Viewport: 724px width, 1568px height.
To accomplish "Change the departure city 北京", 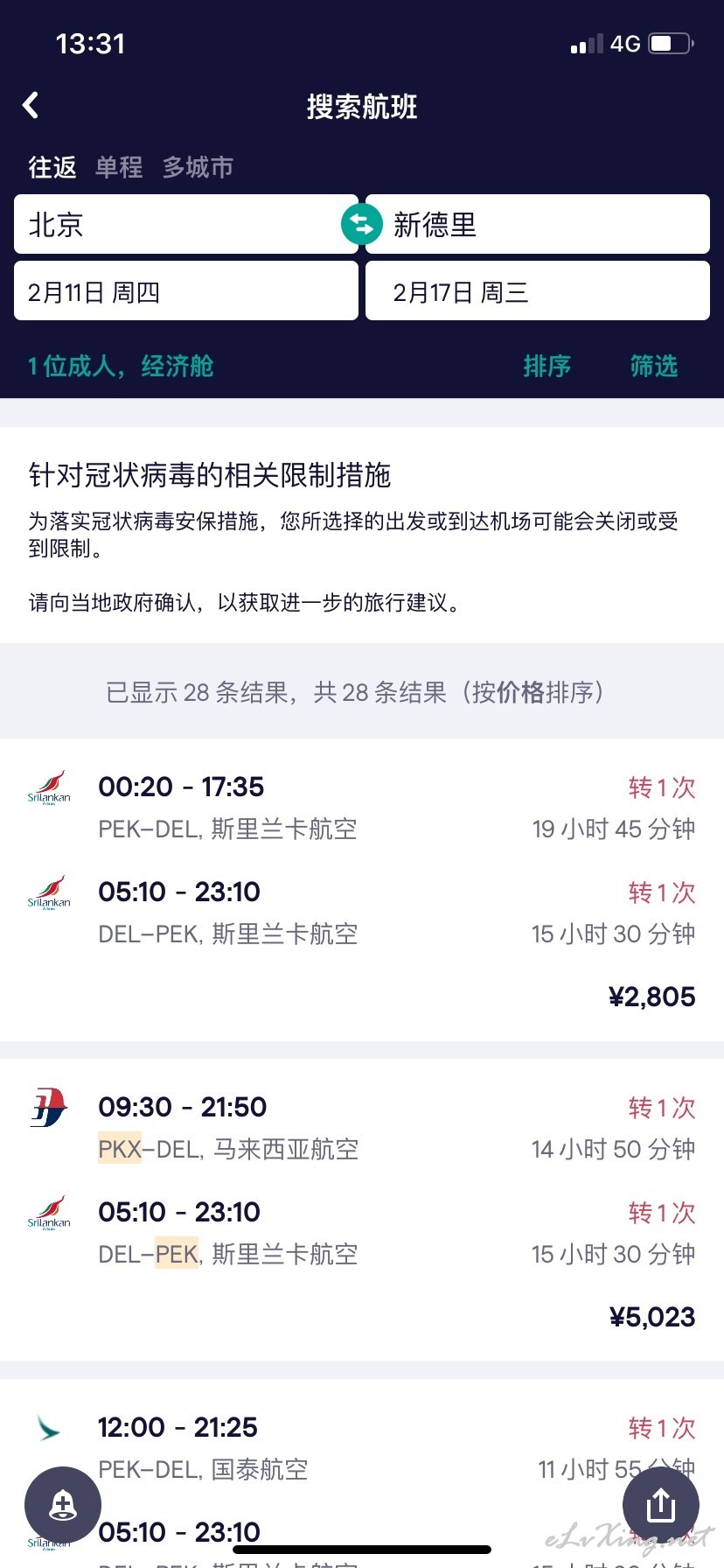I will [186, 224].
